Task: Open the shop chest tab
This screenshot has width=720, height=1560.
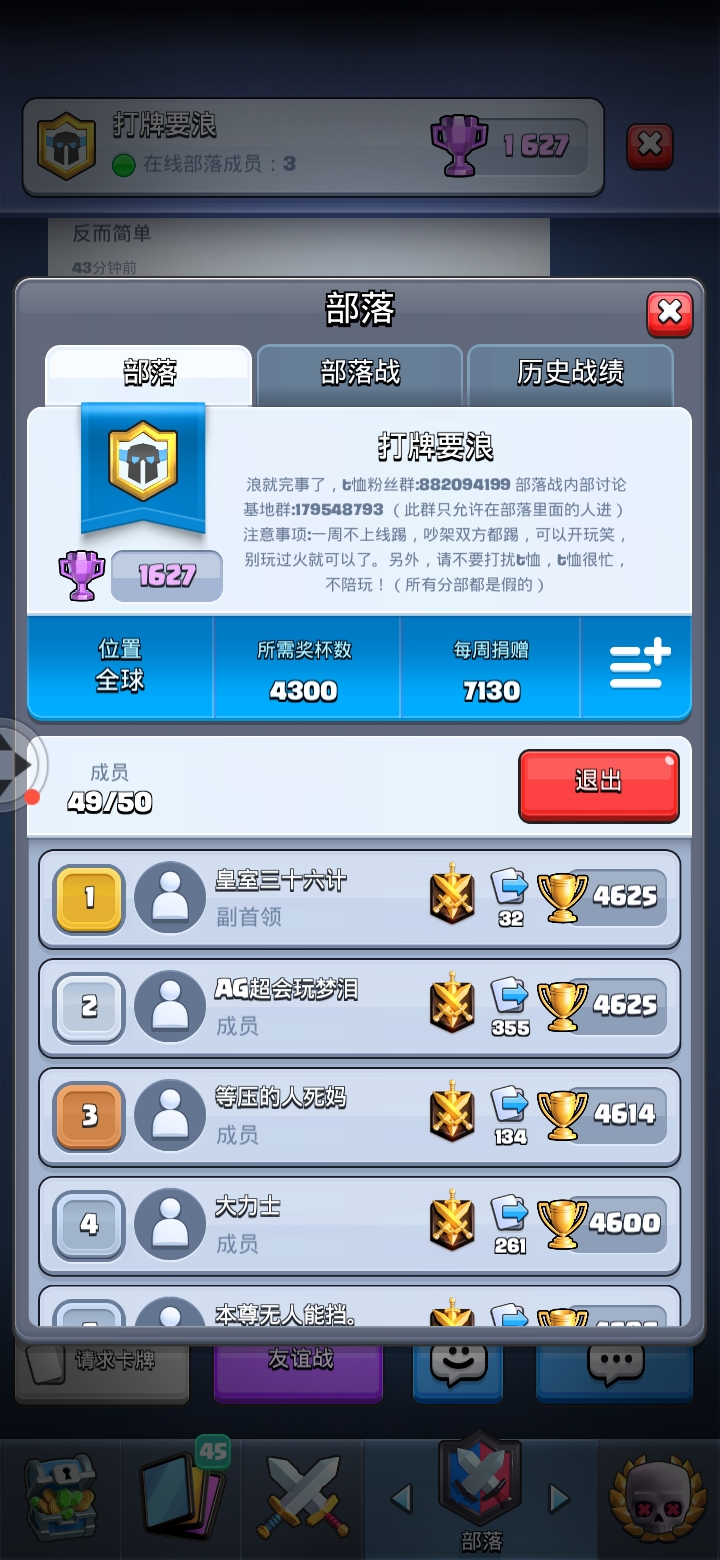Action: 61,1497
